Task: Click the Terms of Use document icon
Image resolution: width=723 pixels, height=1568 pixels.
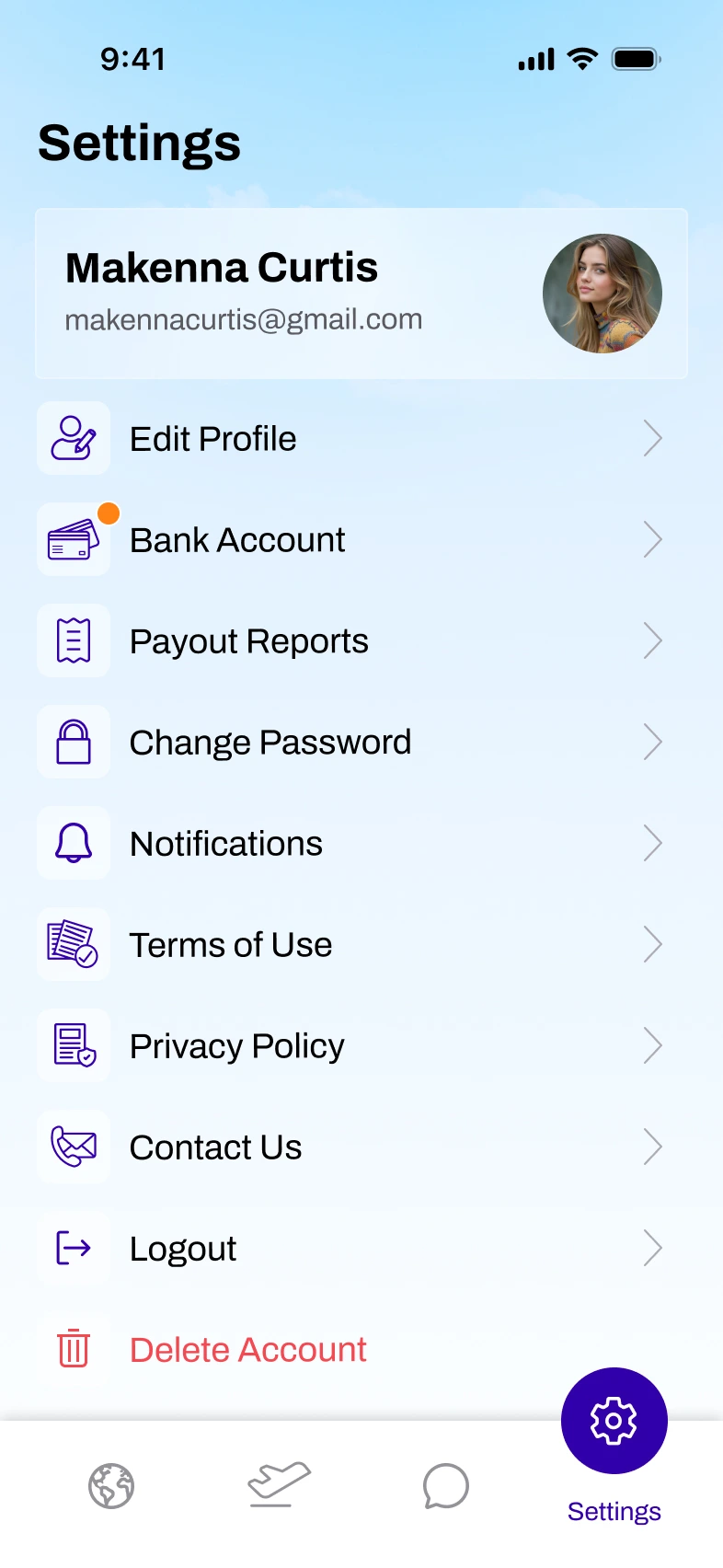Action: pos(74,944)
